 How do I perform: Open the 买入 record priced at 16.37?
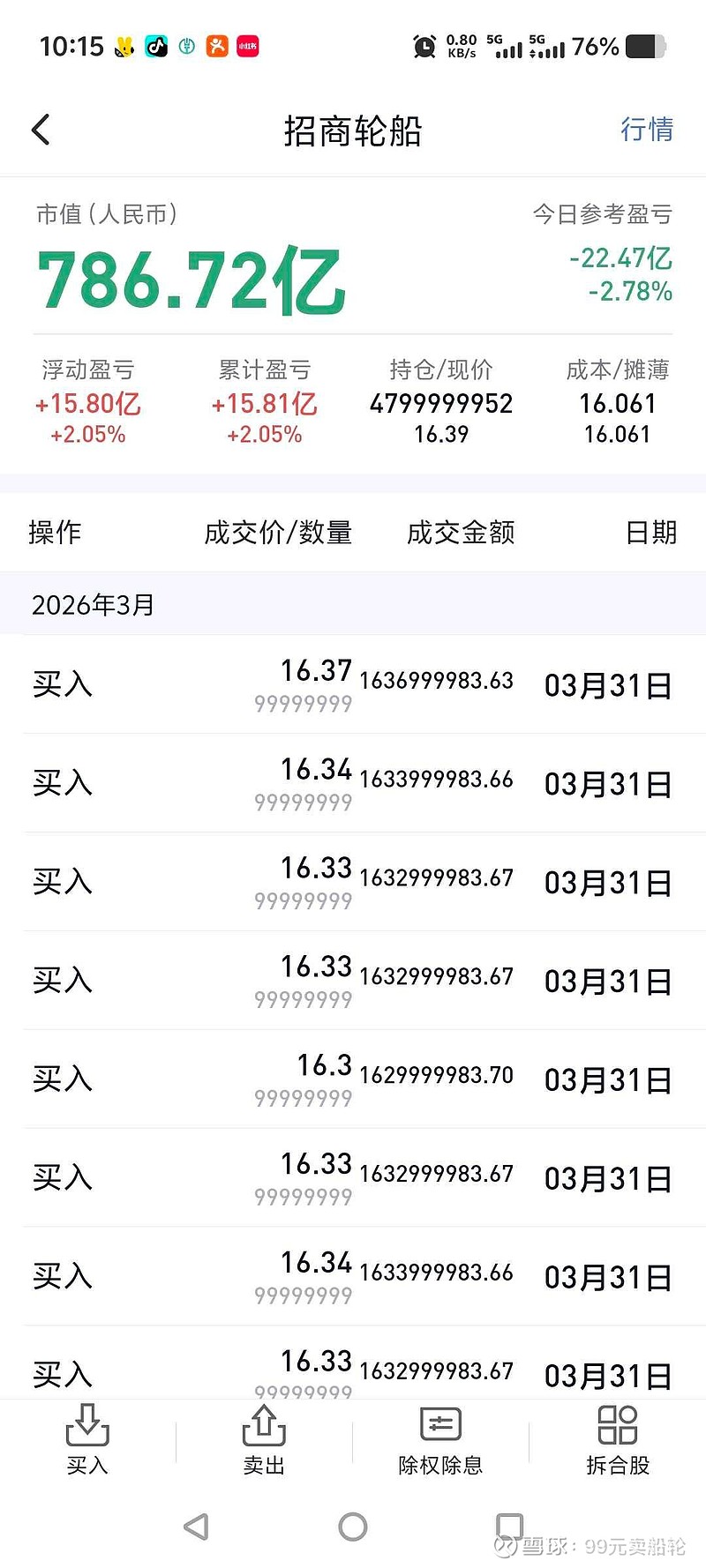pos(353,685)
